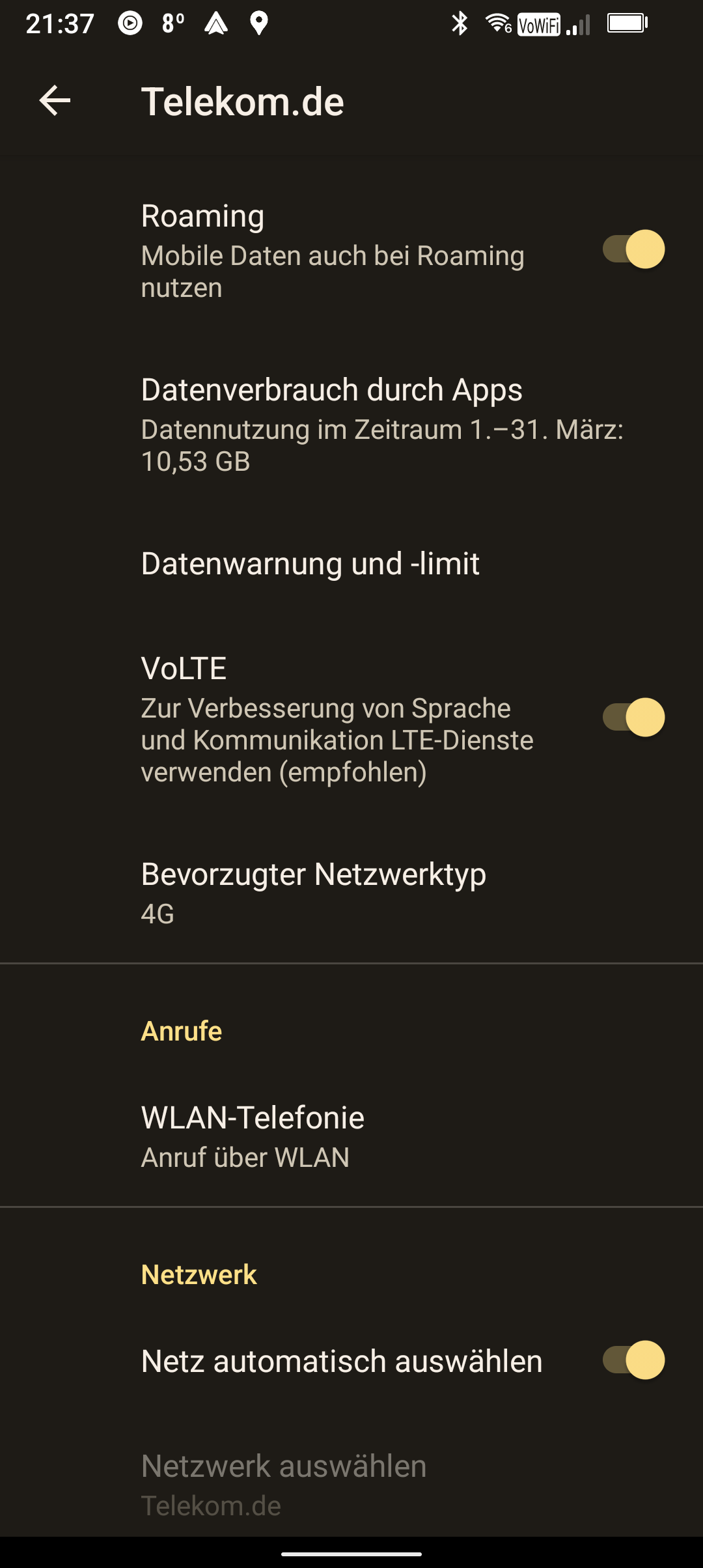Viewport: 703px width, 1568px height.
Task: Open Datenverbrauch durch Apps
Action: 351,424
